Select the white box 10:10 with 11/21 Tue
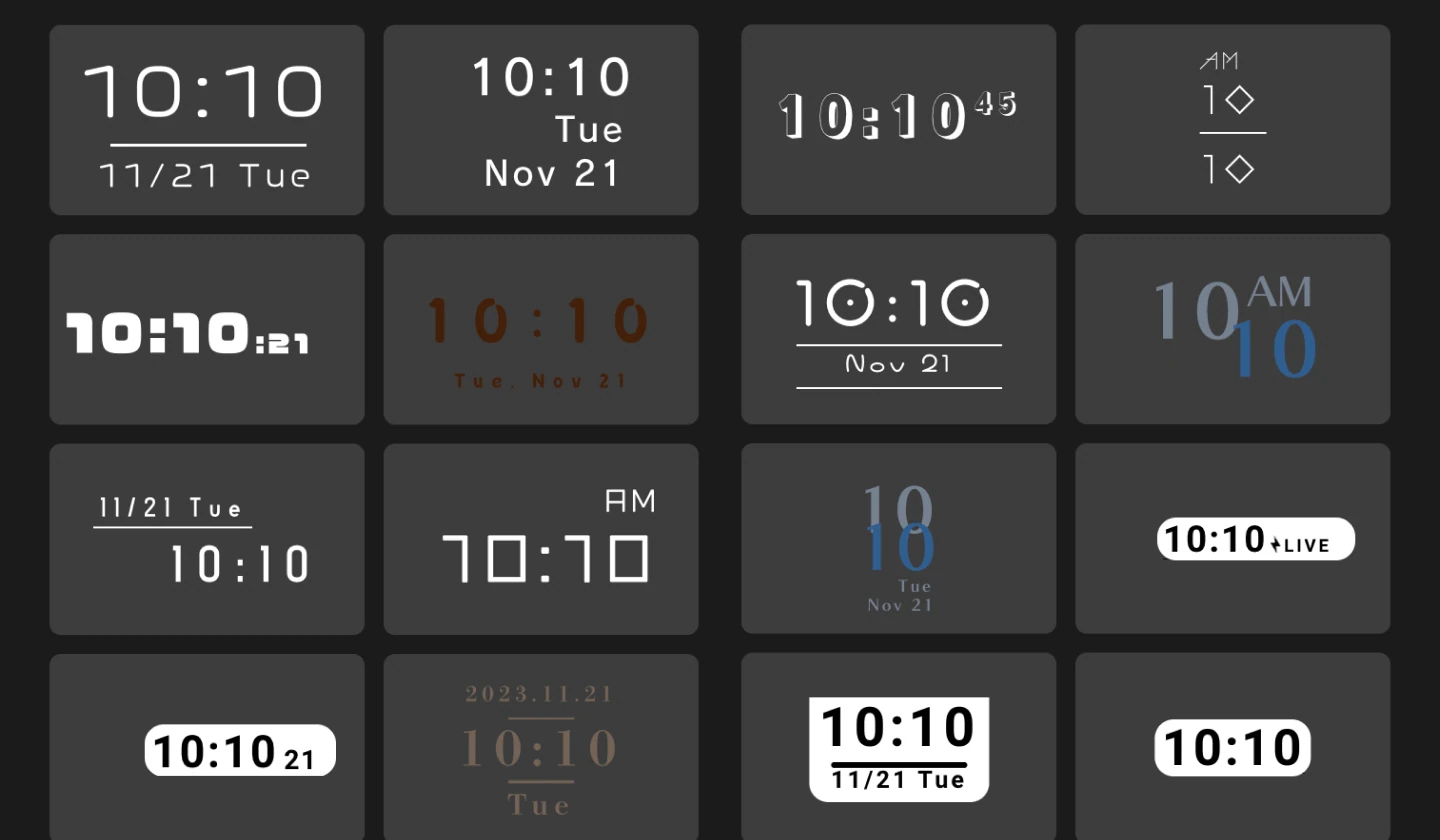The width and height of the screenshot is (1440, 840). (898, 748)
